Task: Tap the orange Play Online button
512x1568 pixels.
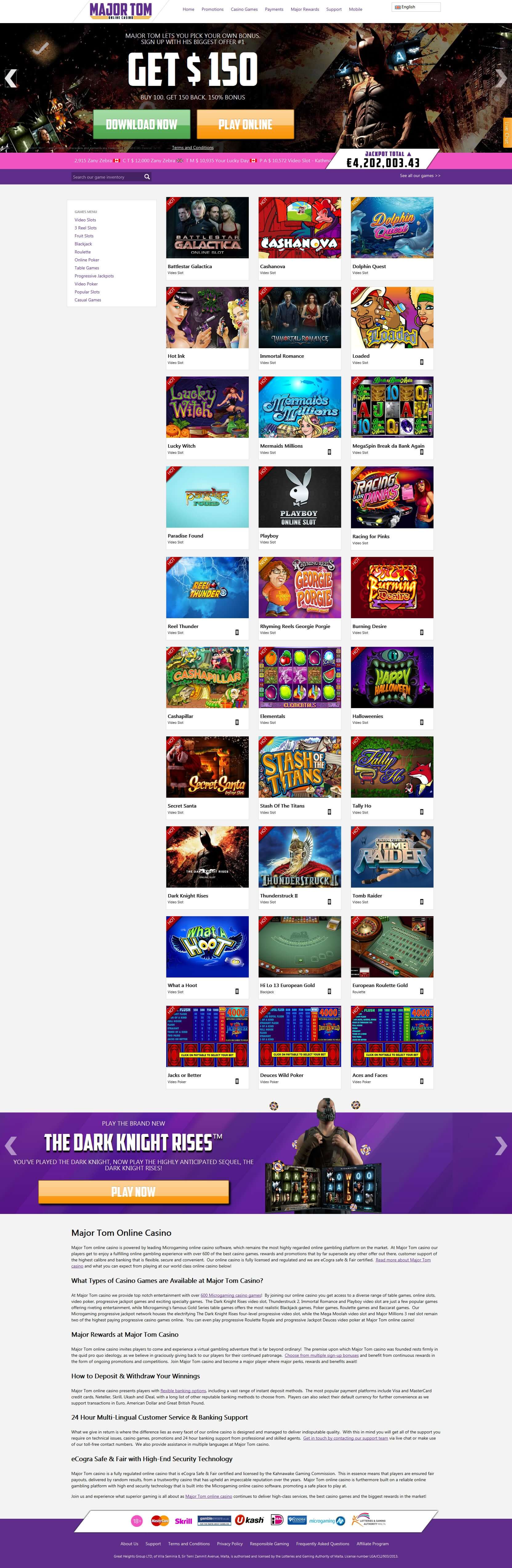Action: (x=245, y=124)
